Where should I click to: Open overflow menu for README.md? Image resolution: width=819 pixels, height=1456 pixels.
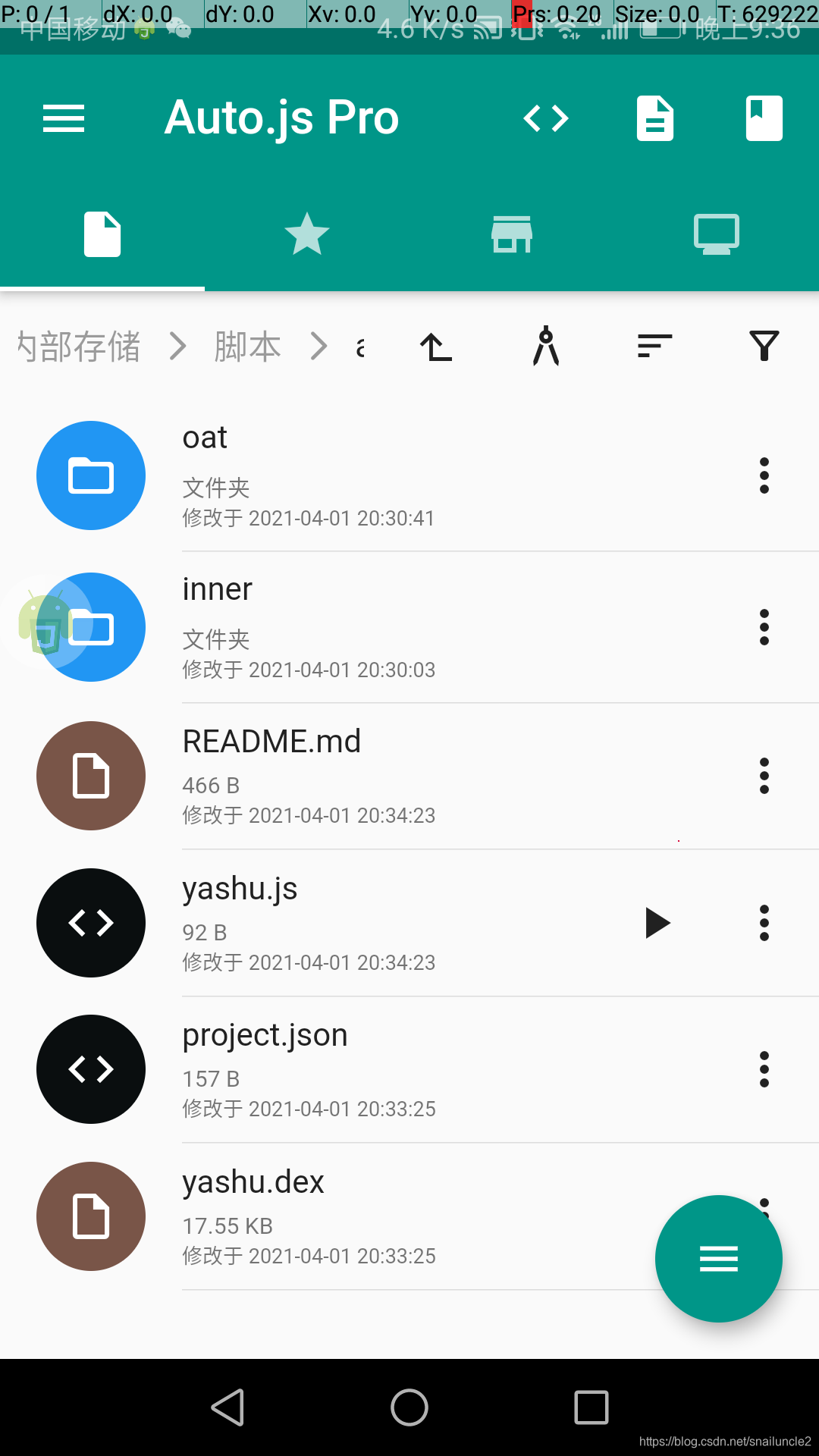[x=764, y=775]
